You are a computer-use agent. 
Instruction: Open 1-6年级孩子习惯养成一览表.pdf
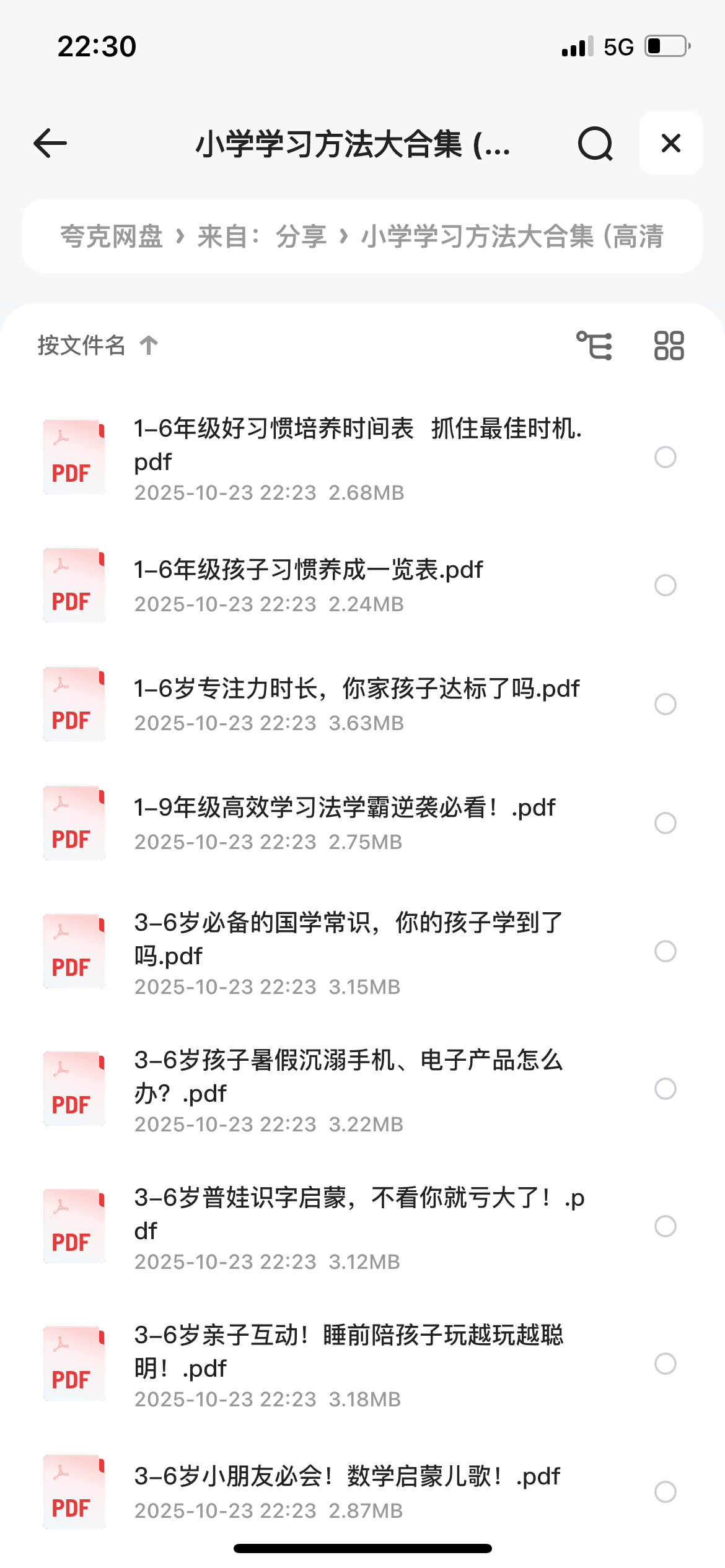coord(308,570)
